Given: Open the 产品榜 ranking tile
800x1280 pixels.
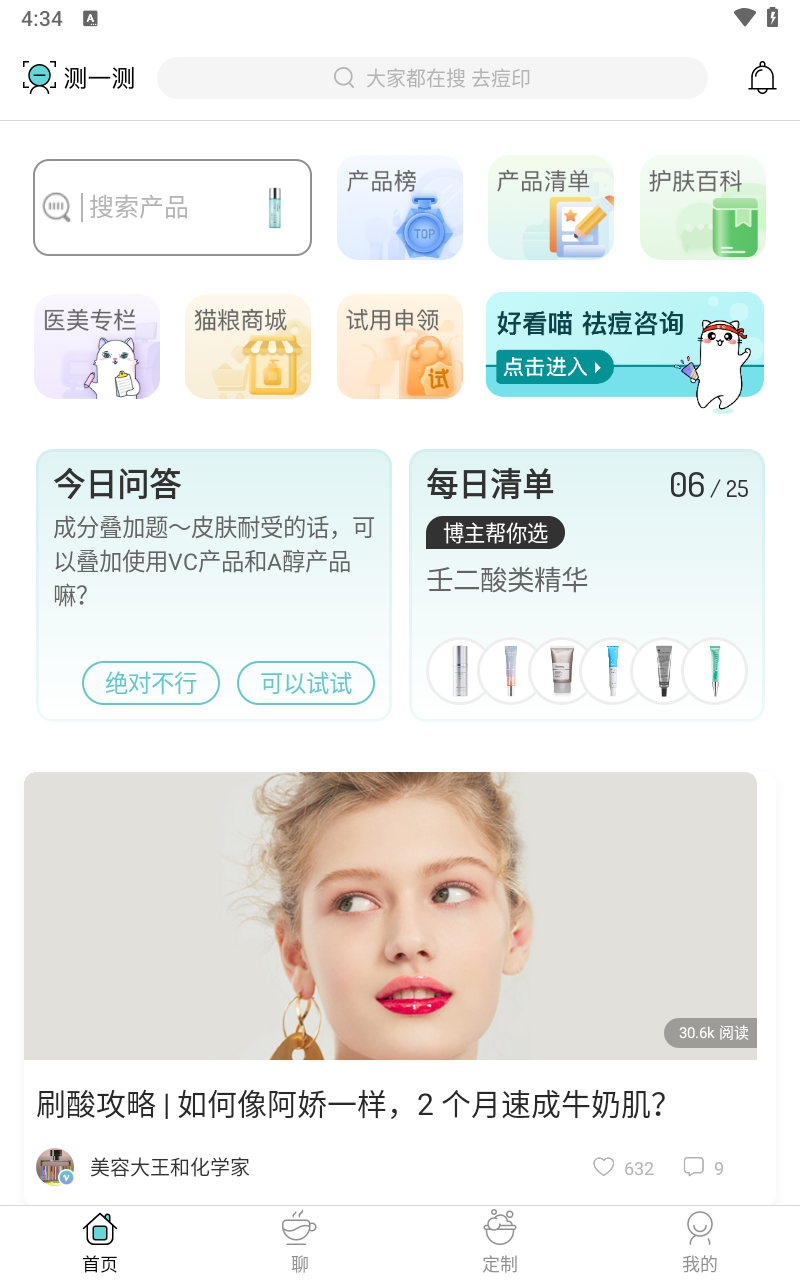Looking at the screenshot, I should [x=400, y=208].
